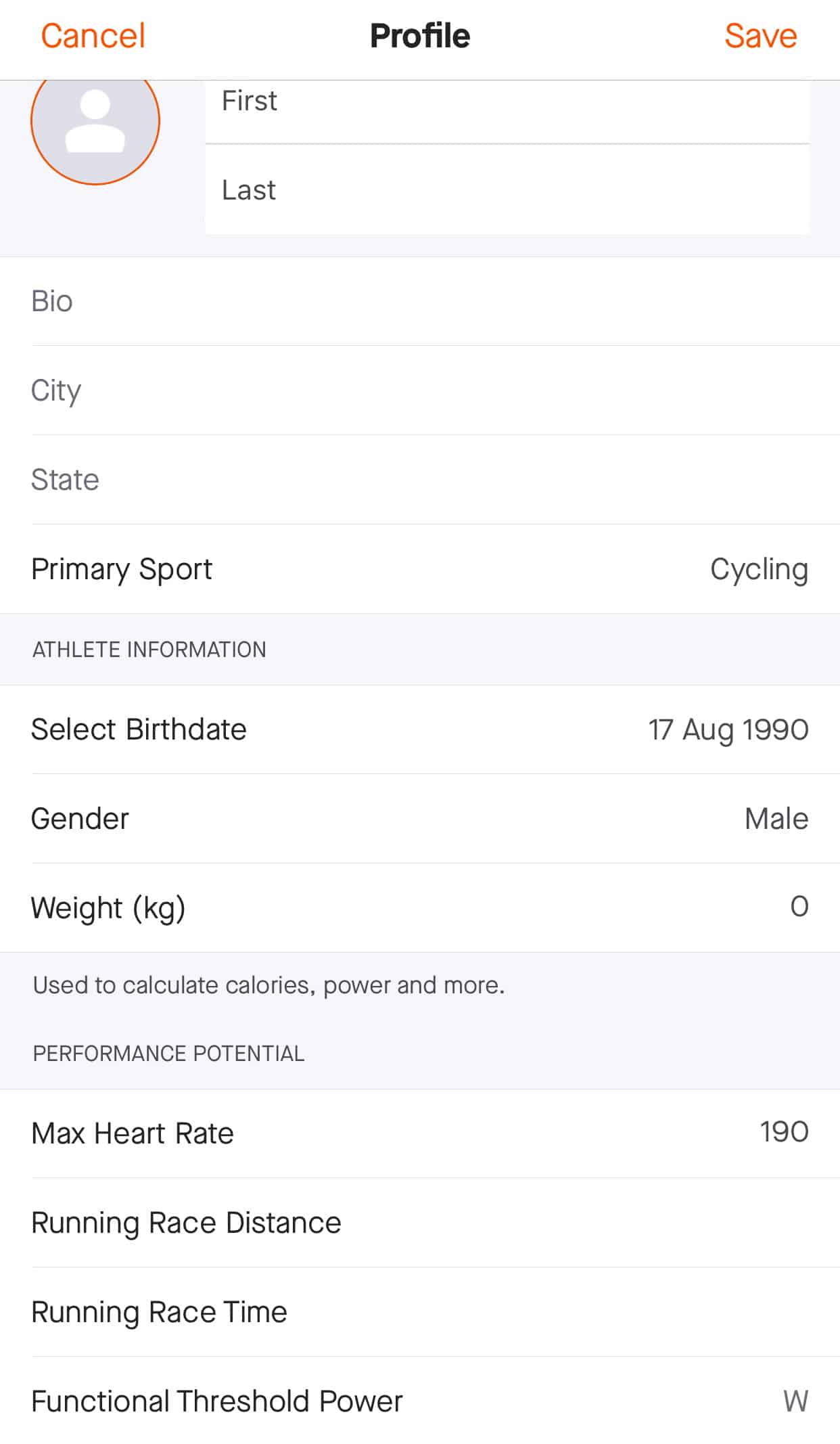Tap the Performance Potential section header
Screen dimensions: 840x1444
tap(168, 1053)
